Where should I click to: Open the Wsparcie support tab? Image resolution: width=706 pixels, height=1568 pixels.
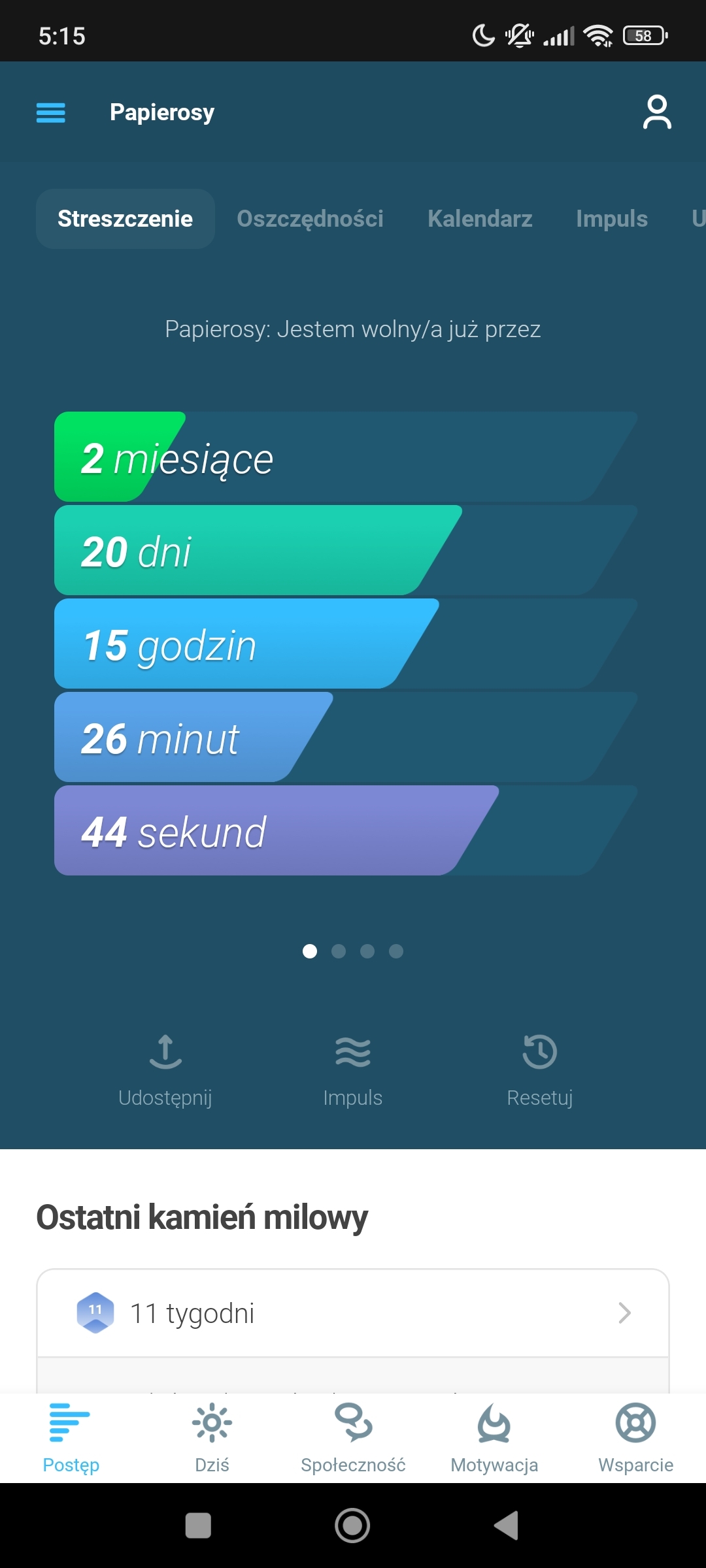(x=635, y=1438)
